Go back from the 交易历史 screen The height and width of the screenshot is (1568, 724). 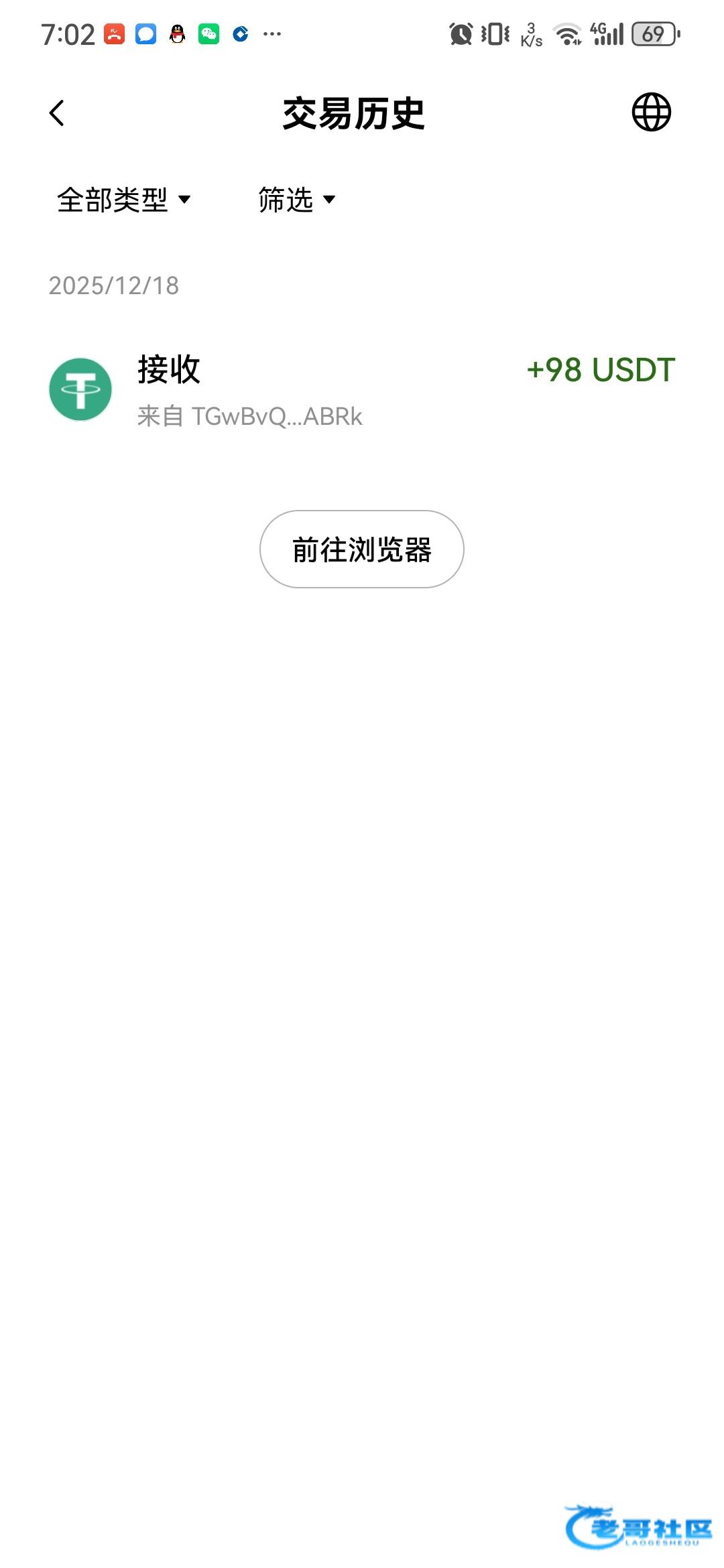pos(57,113)
